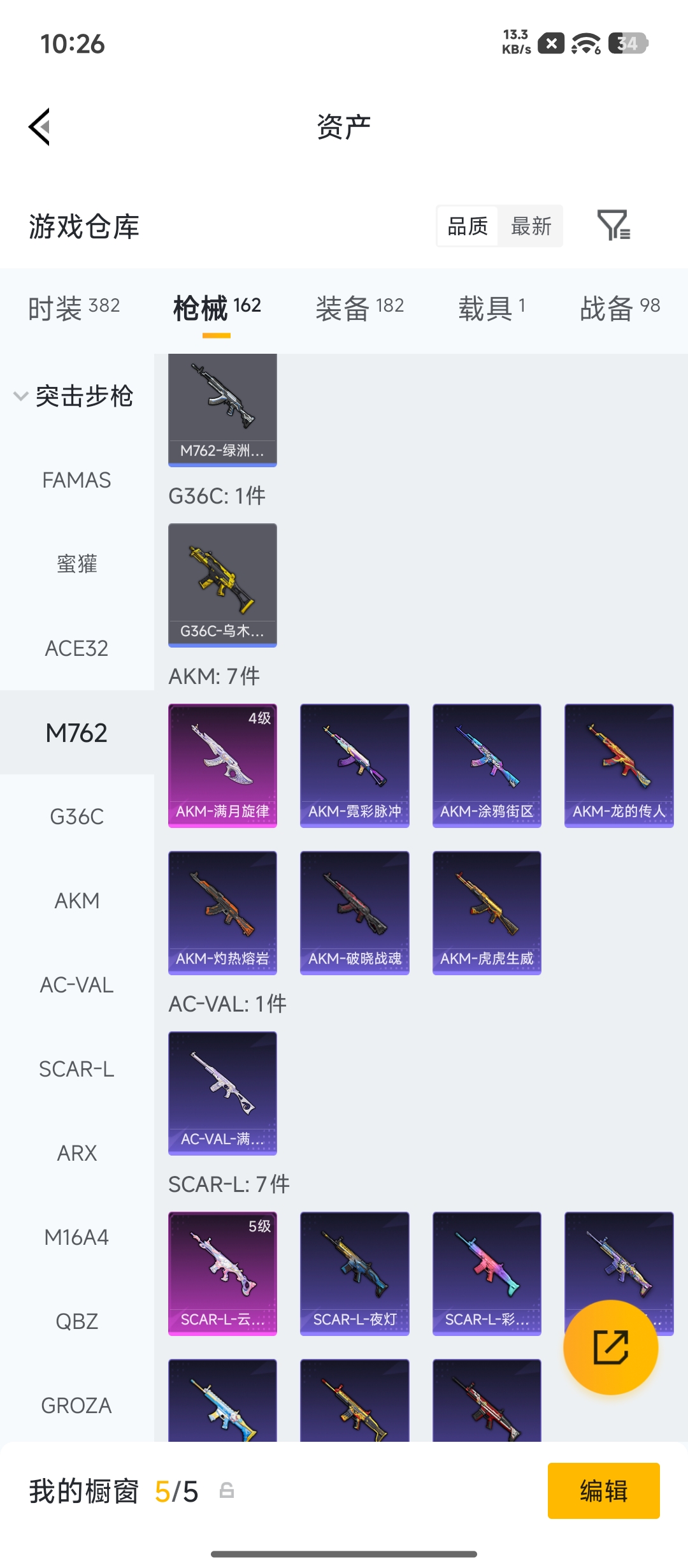Switch to the 载具 tab
The image size is (688, 1568).
click(x=492, y=309)
